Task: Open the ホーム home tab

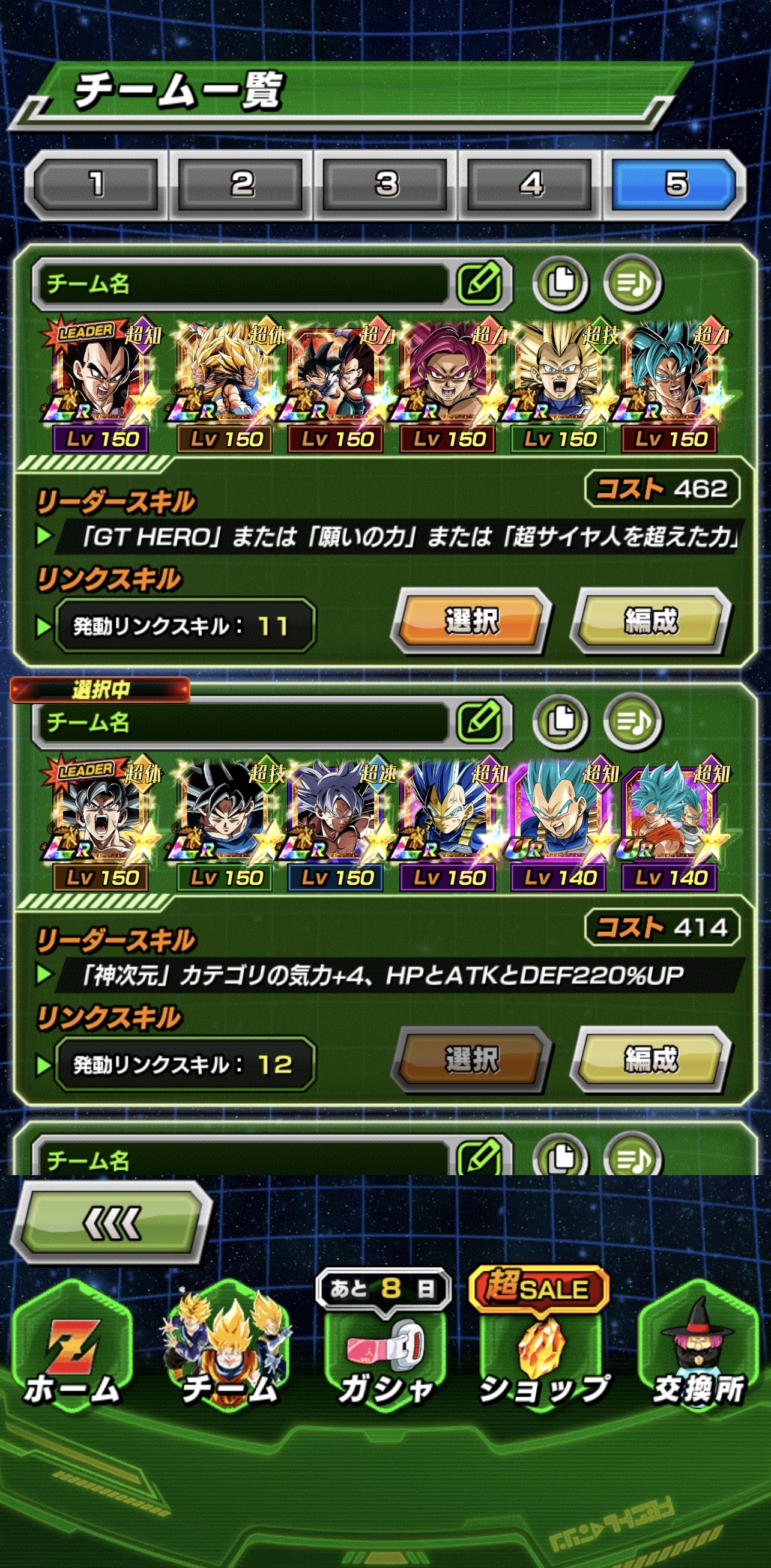Action: [x=72, y=1355]
